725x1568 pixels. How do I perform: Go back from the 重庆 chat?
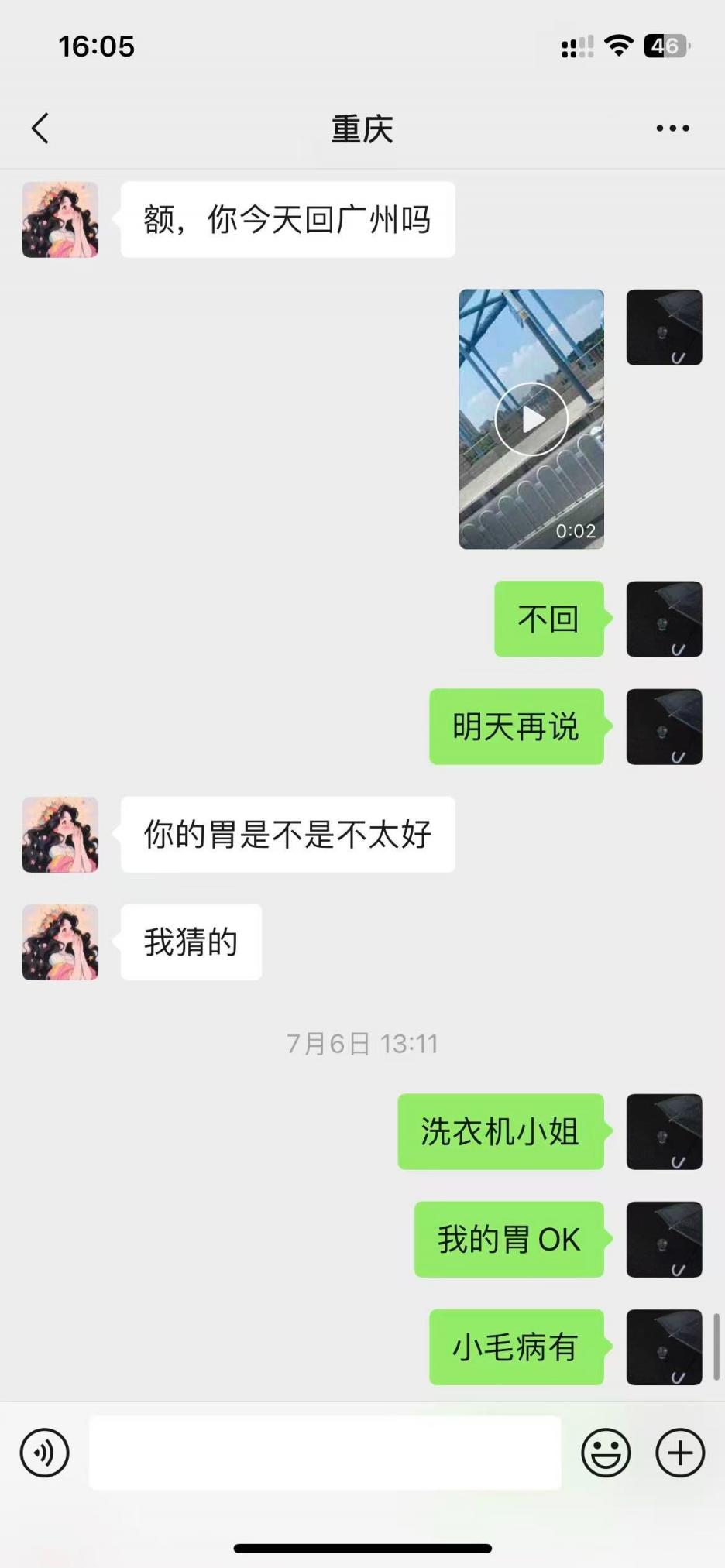pyautogui.click(x=40, y=129)
